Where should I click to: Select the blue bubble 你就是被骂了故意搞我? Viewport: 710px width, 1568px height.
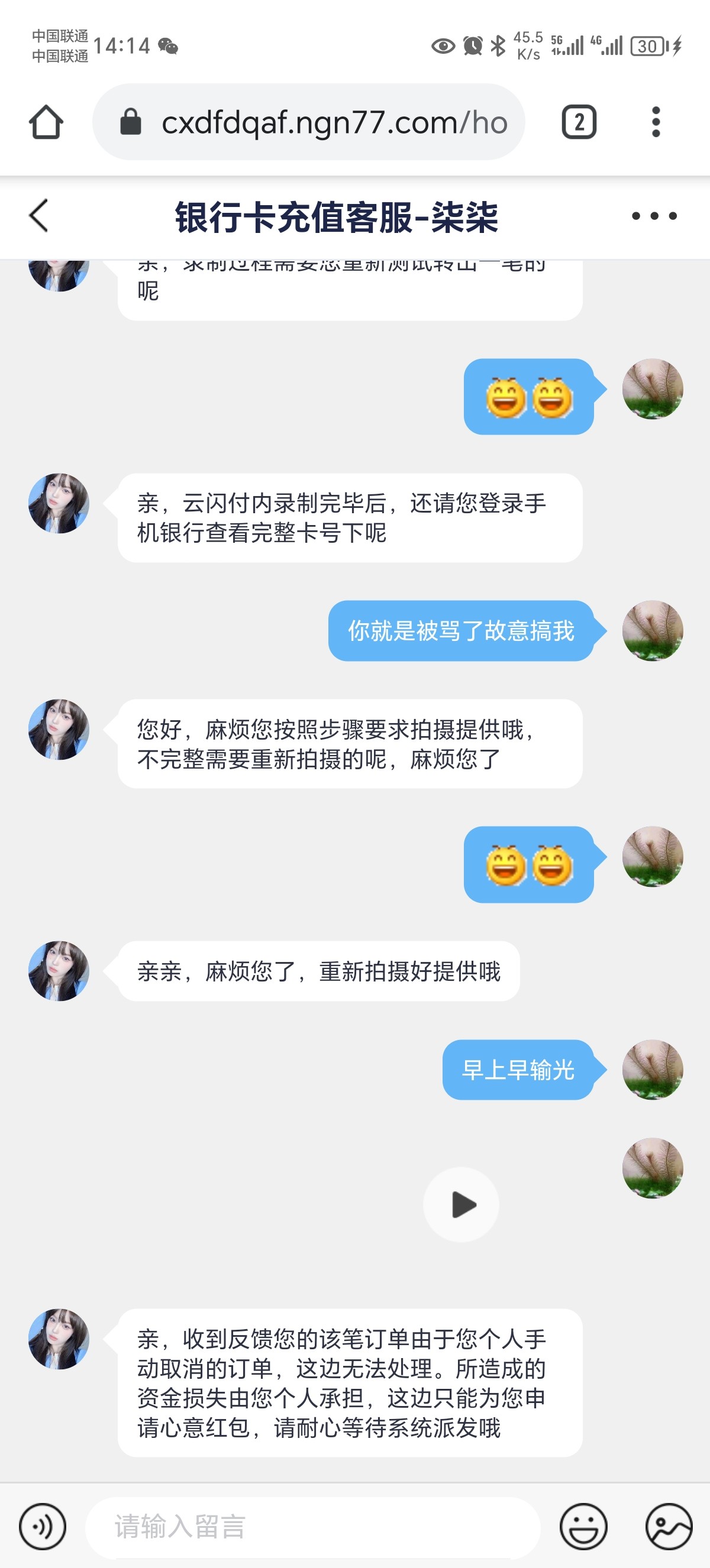click(460, 633)
